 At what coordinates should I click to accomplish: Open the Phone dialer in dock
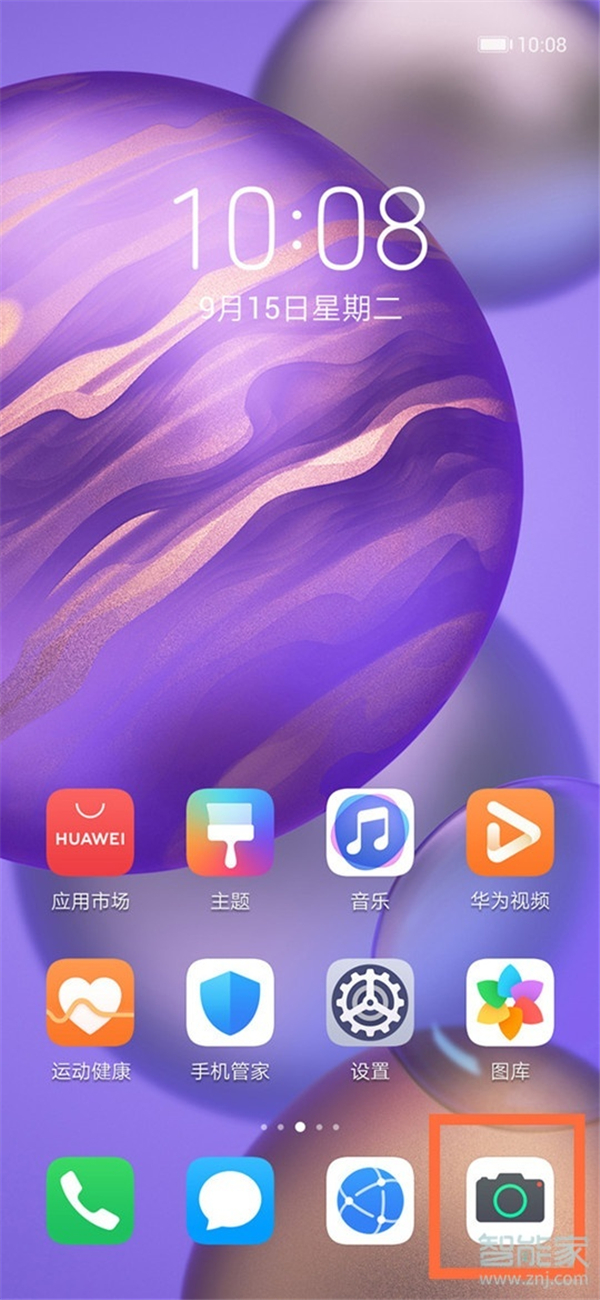90,1200
